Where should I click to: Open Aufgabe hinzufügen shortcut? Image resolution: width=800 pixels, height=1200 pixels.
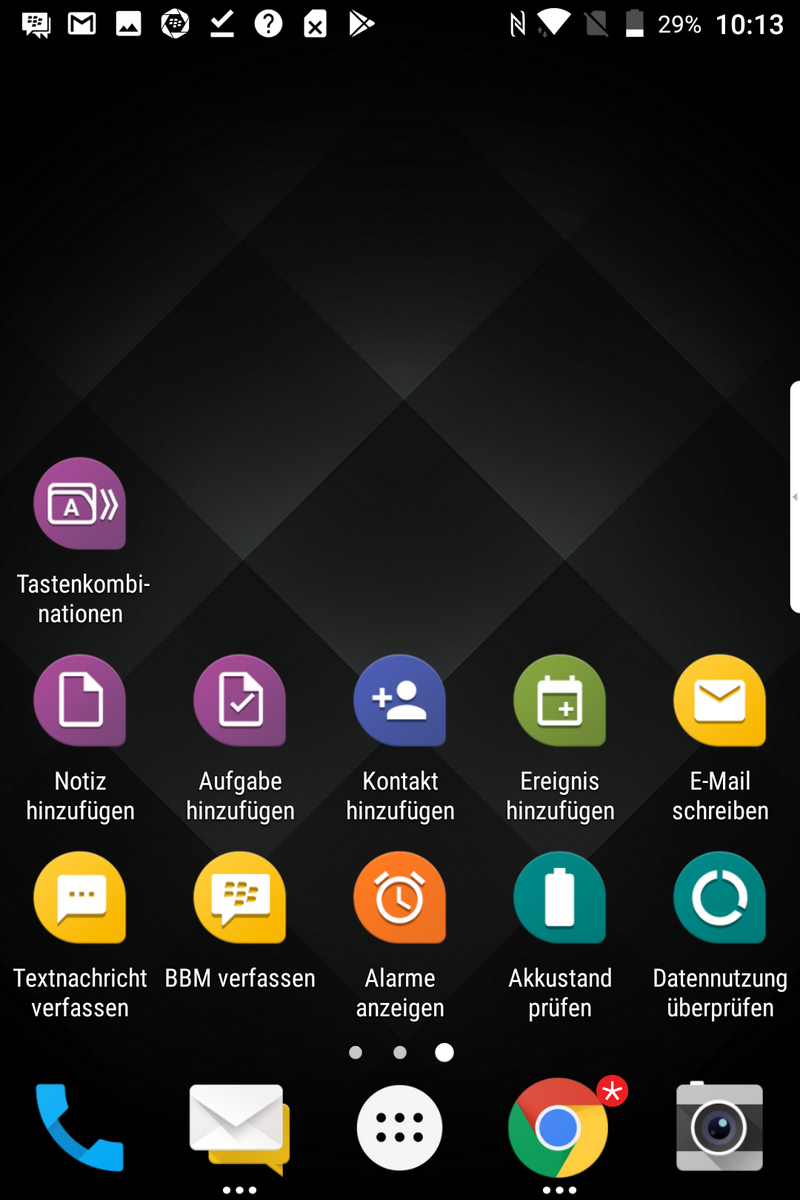(x=240, y=700)
